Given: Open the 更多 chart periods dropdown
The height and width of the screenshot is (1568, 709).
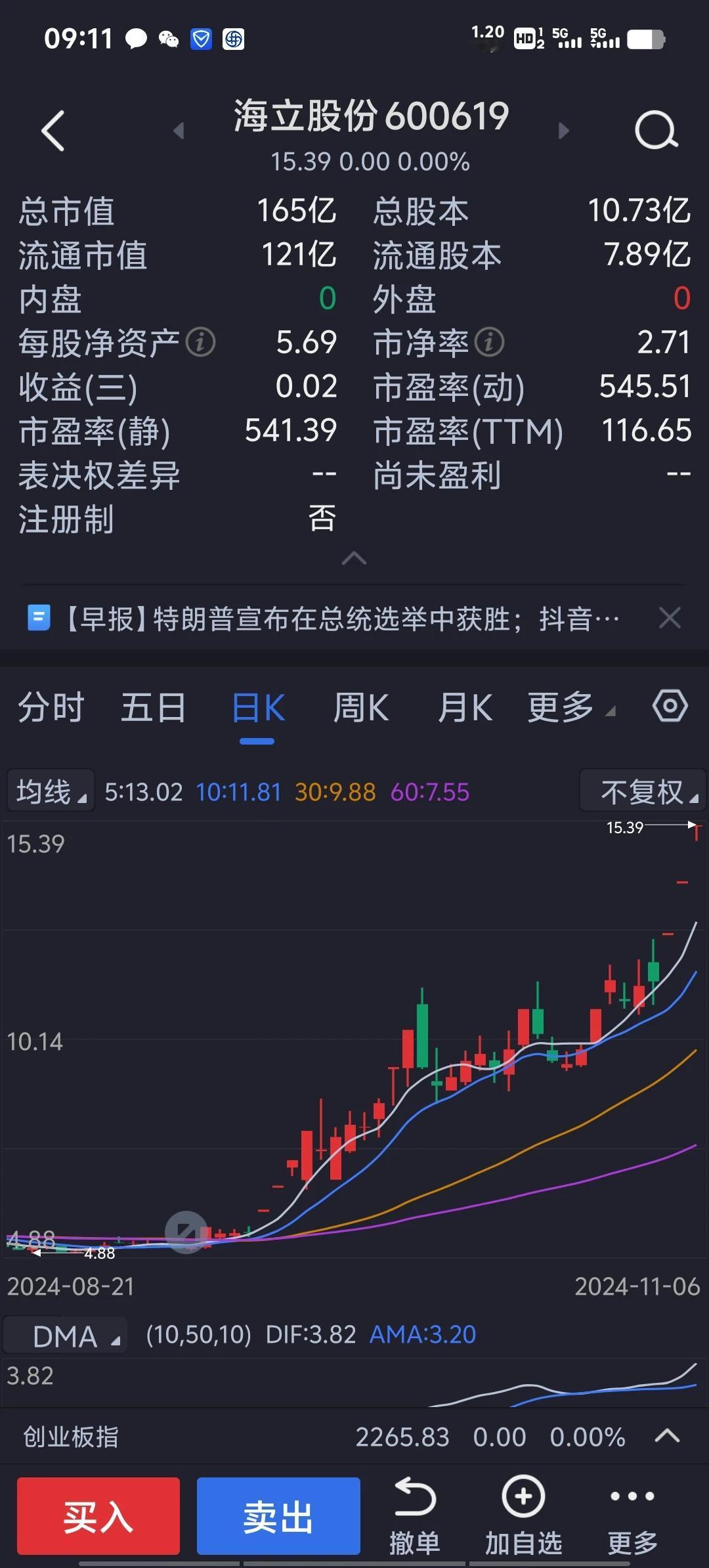Looking at the screenshot, I should coord(571,708).
